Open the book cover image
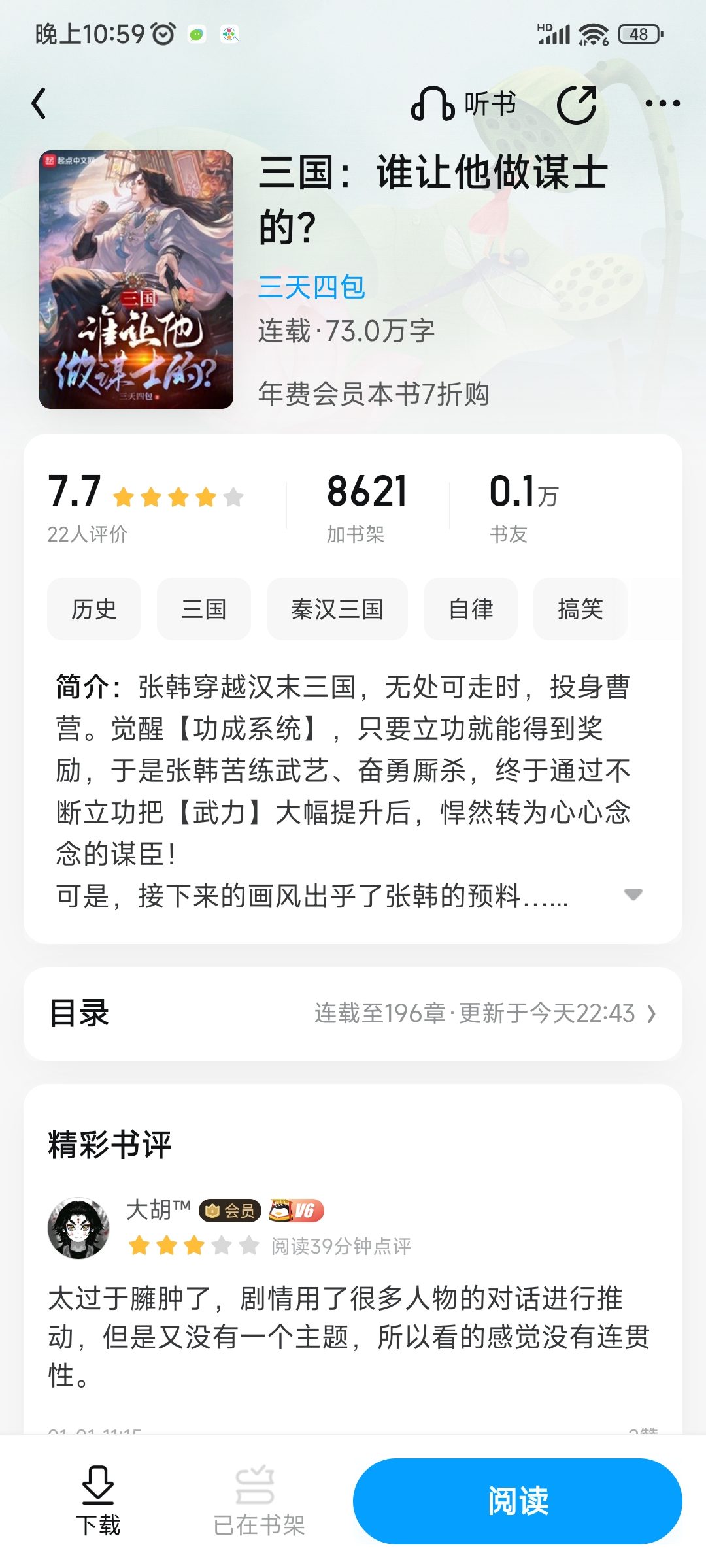706x1568 pixels. 136,280
